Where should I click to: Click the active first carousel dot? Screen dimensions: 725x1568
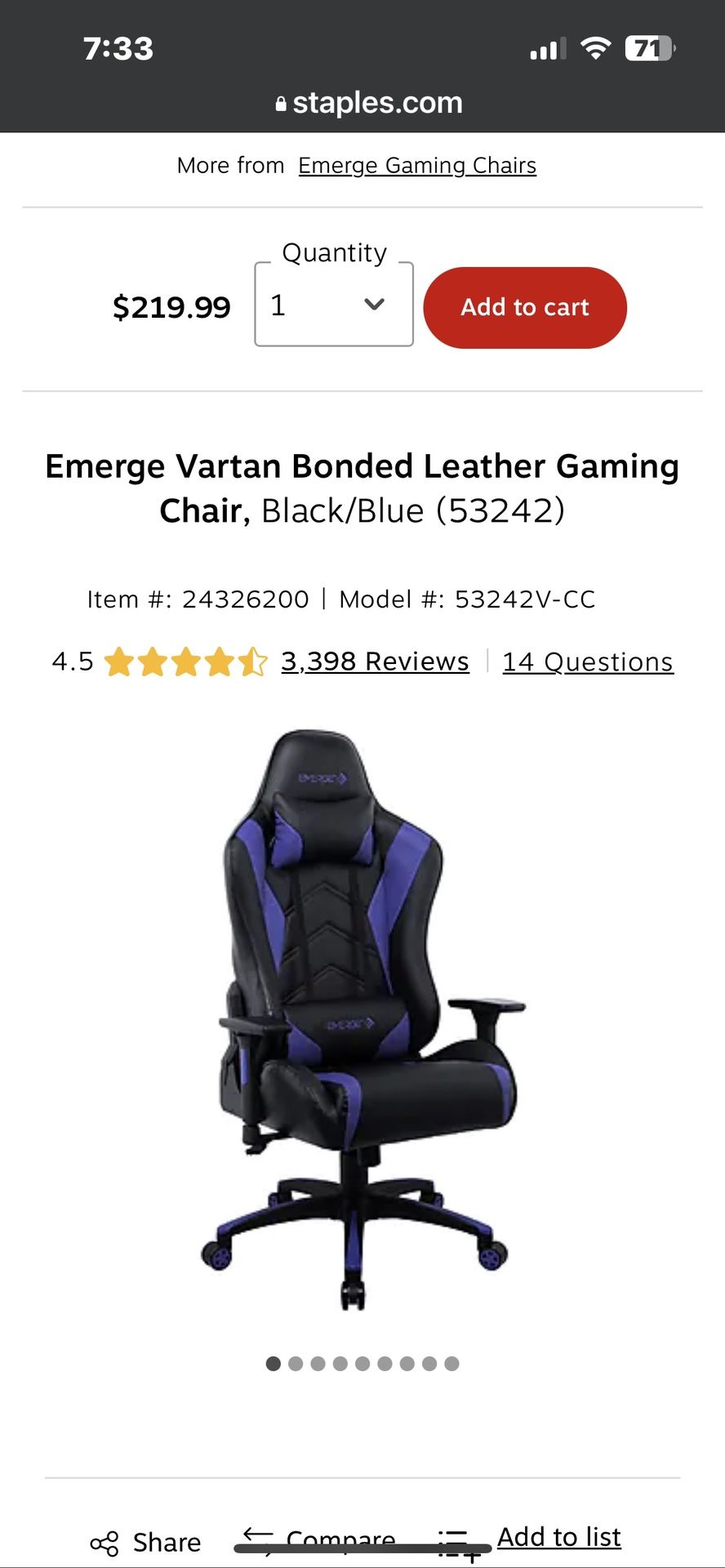point(274,1363)
